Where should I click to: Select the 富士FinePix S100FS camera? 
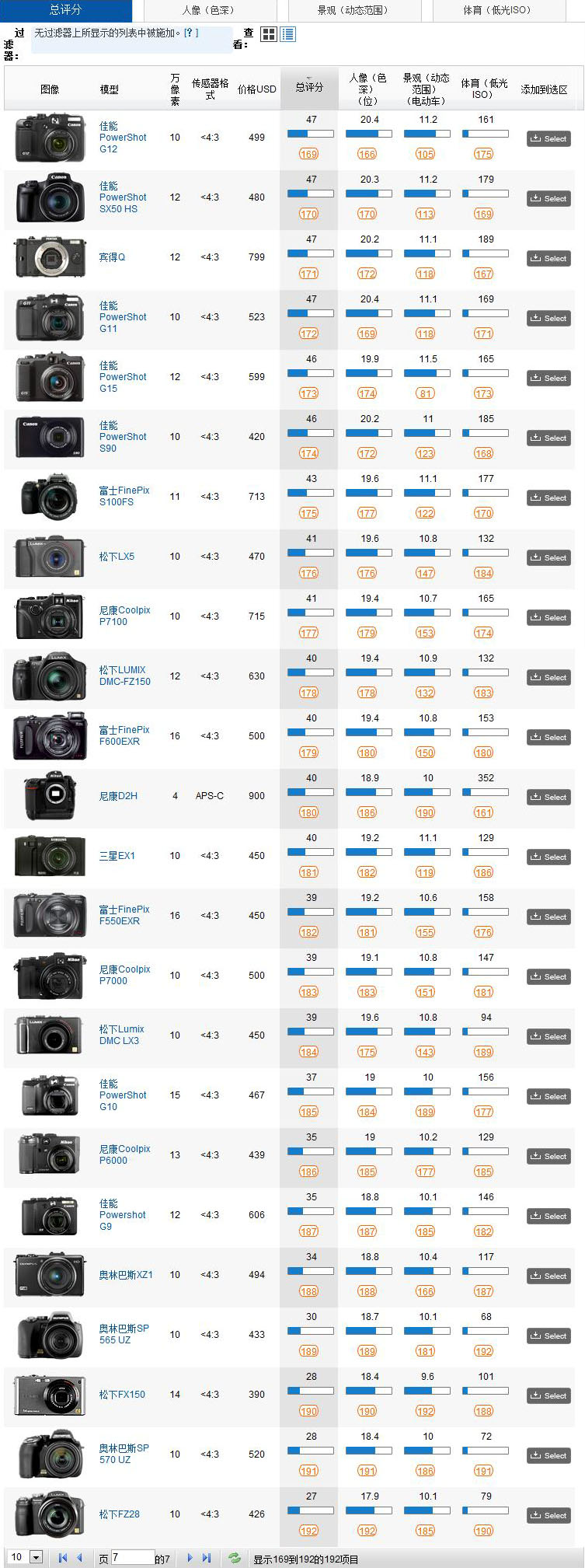(x=548, y=498)
